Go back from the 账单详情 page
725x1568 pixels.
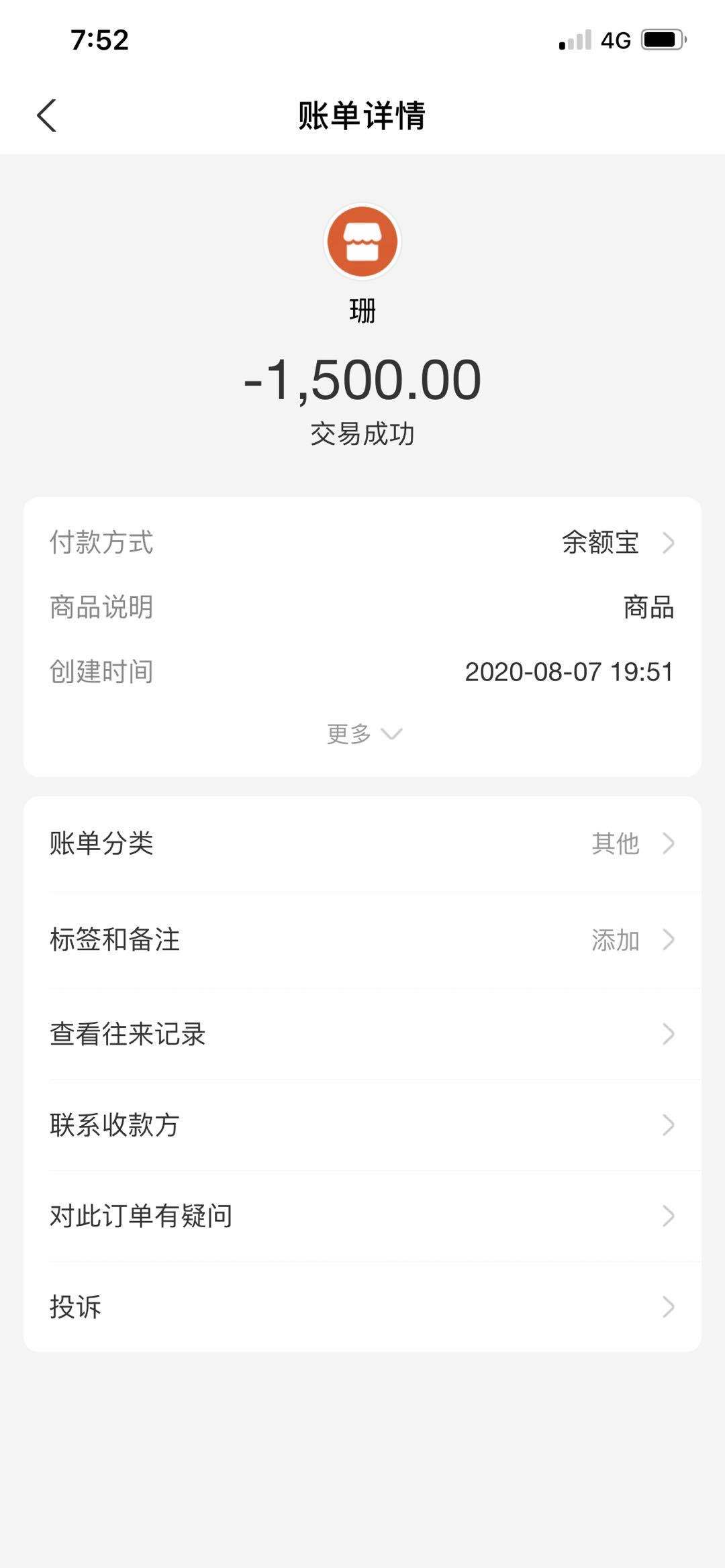click(x=46, y=115)
